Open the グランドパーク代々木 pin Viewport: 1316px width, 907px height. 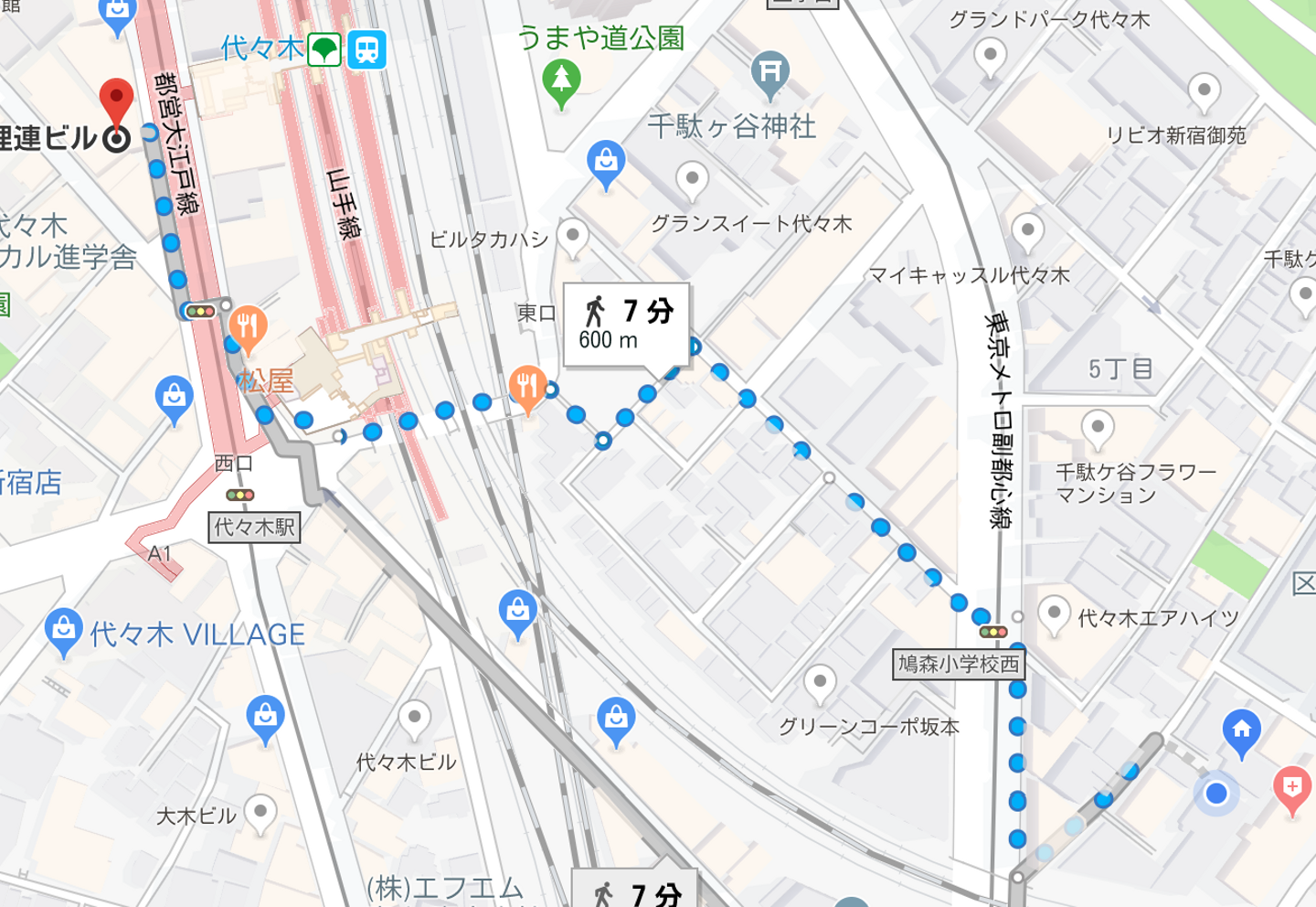click(x=990, y=57)
